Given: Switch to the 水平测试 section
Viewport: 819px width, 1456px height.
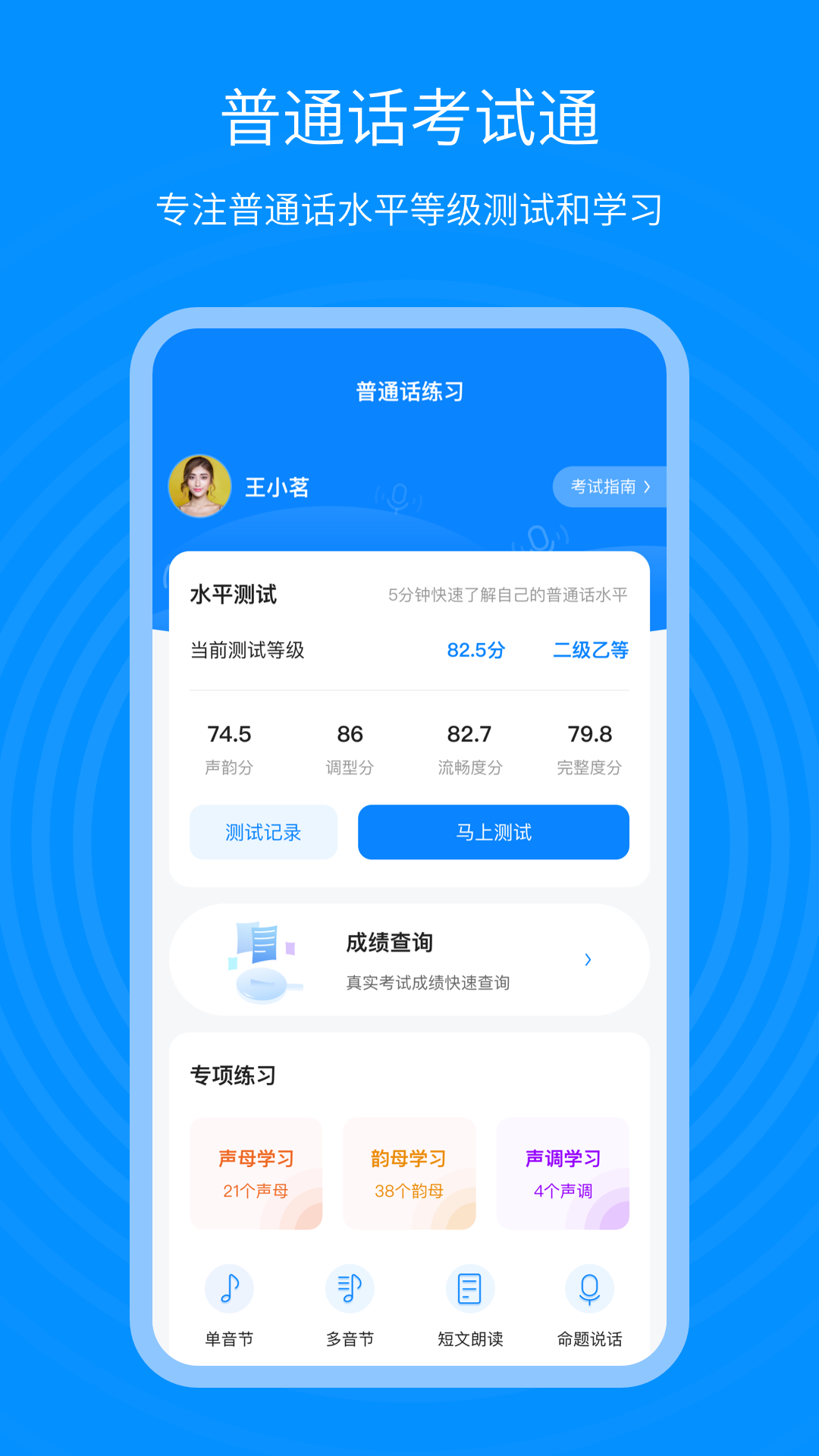Looking at the screenshot, I should [x=234, y=595].
